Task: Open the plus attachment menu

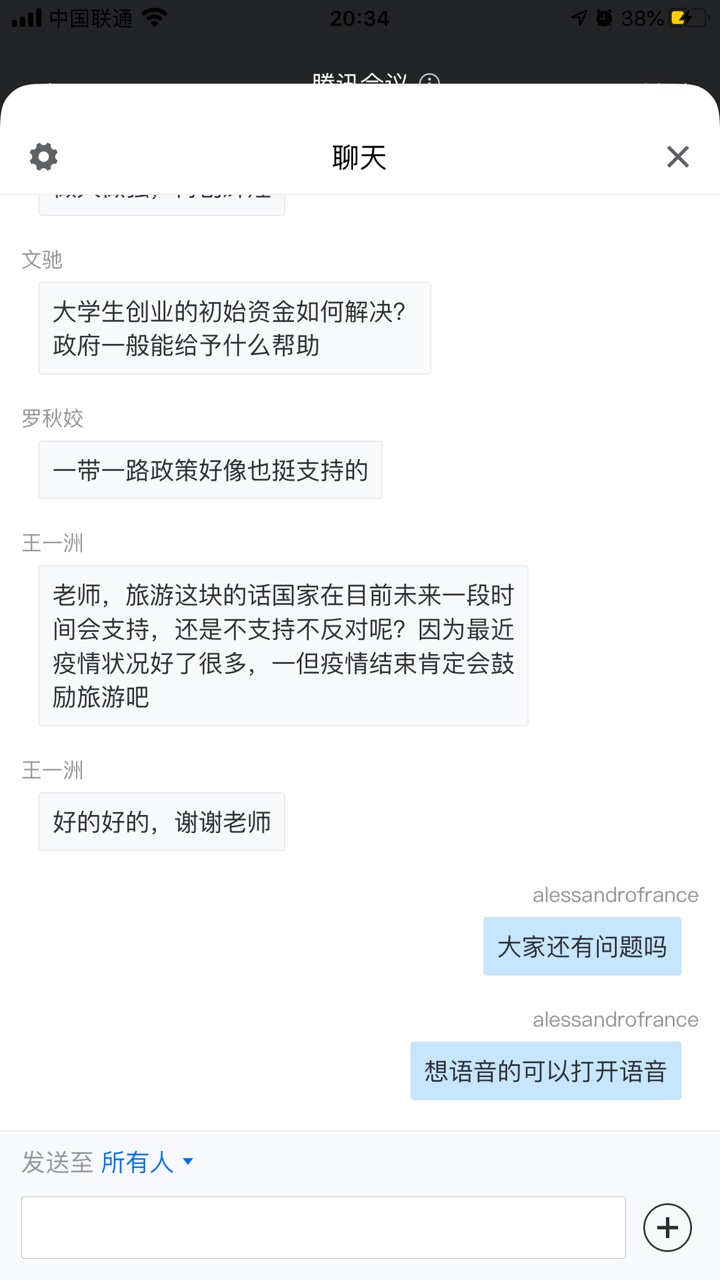Action: 667,1227
